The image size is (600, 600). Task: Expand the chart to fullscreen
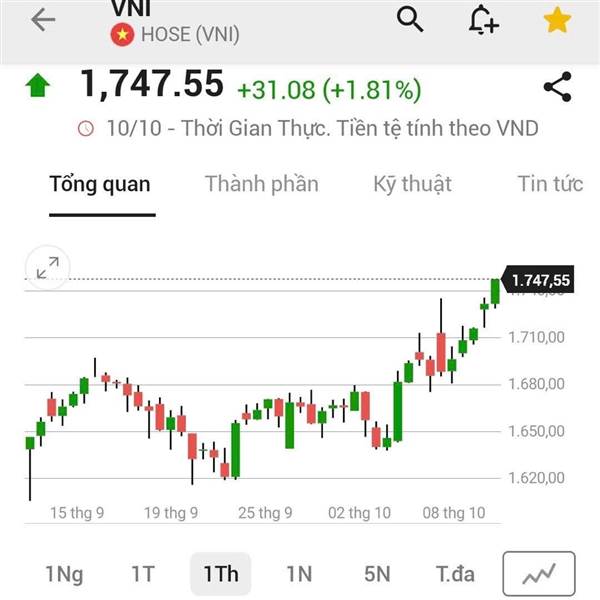47,267
